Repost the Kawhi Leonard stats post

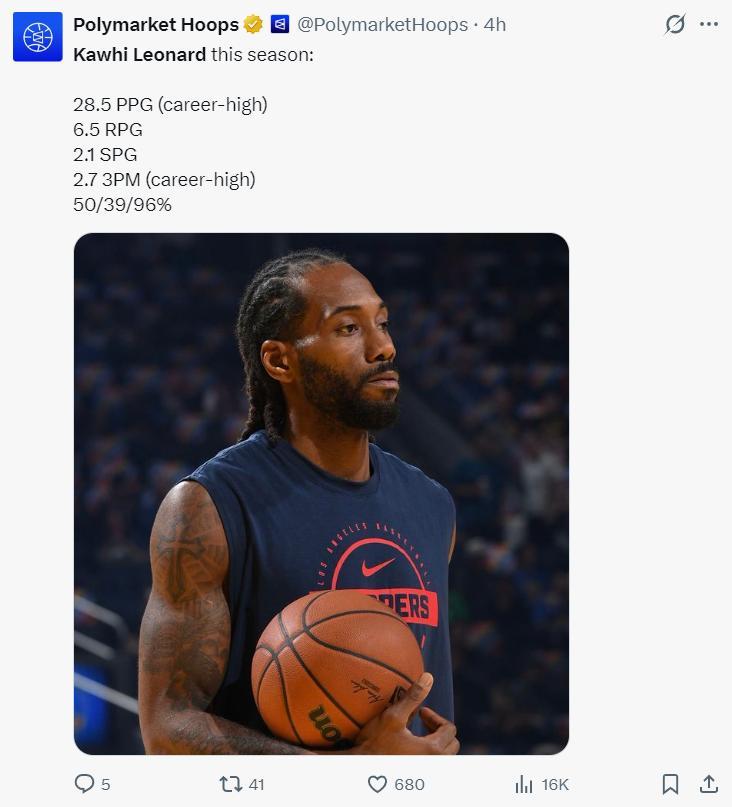coord(231,784)
